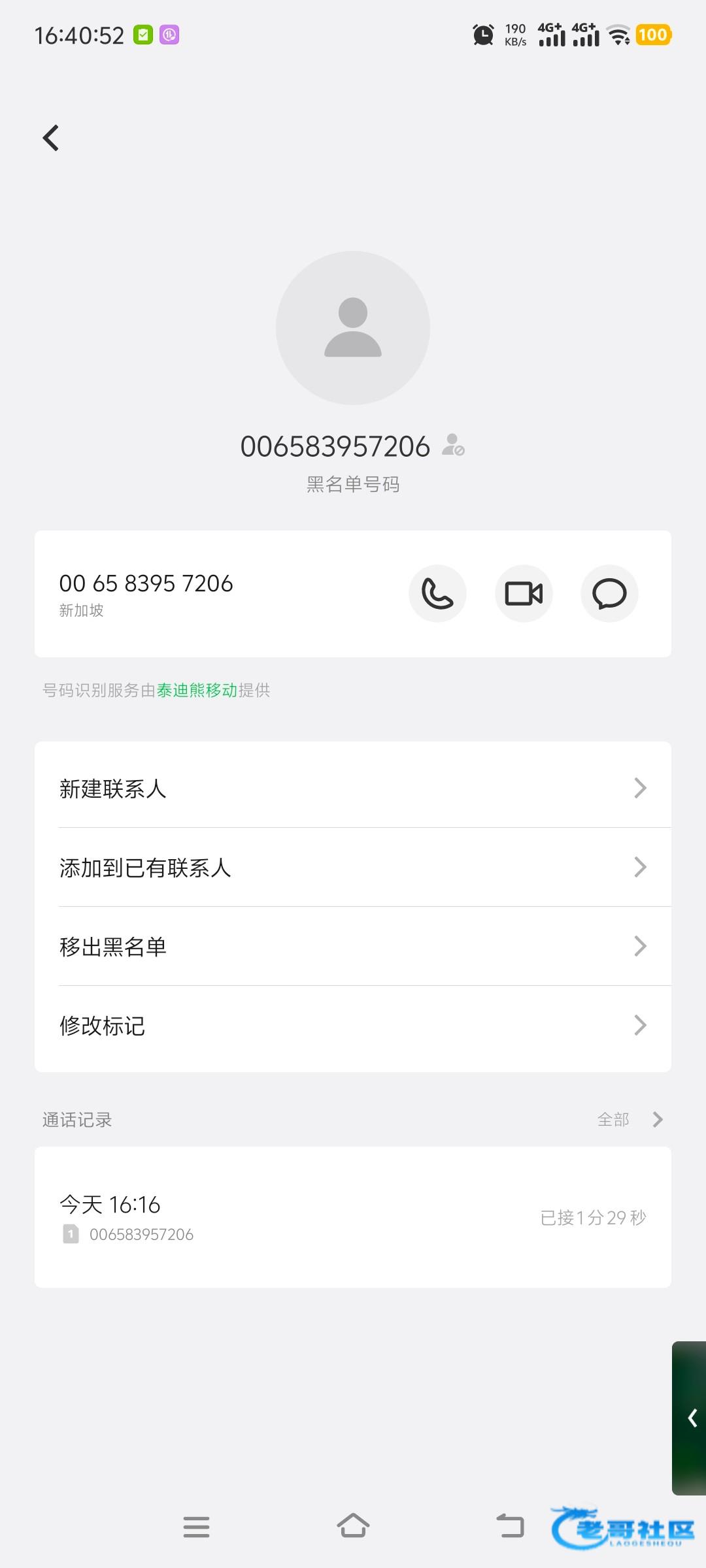
Task: Choose 移出黑名单 to unblock the number
Action: [353, 947]
